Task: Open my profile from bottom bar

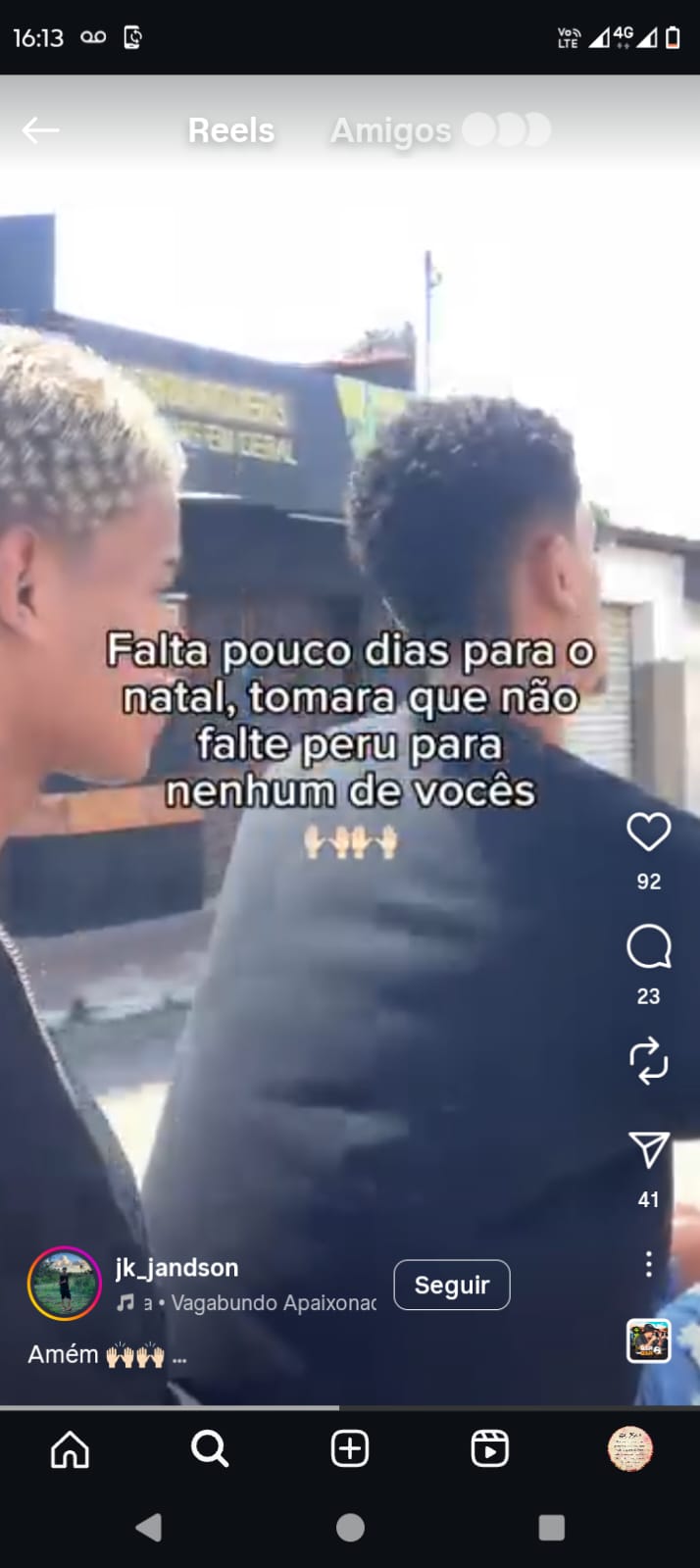Action: coord(629,1448)
